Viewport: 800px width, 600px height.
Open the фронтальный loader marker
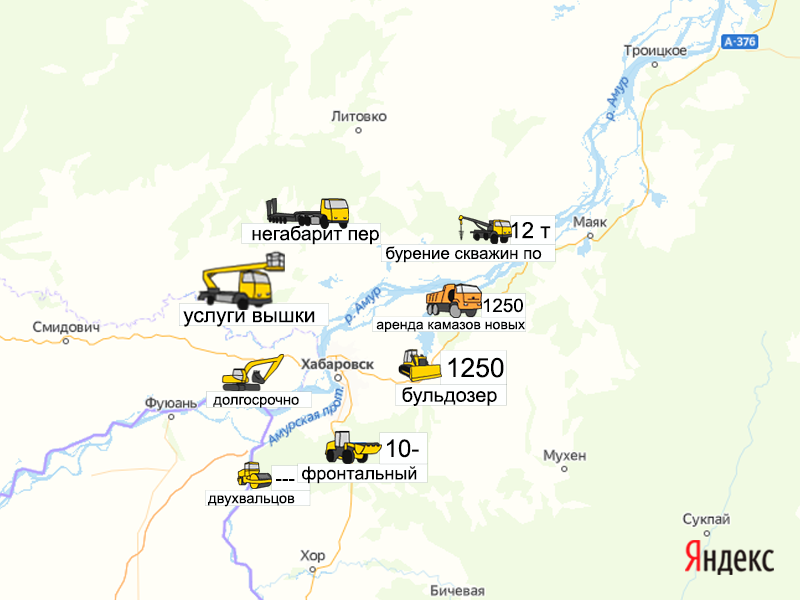(353, 447)
